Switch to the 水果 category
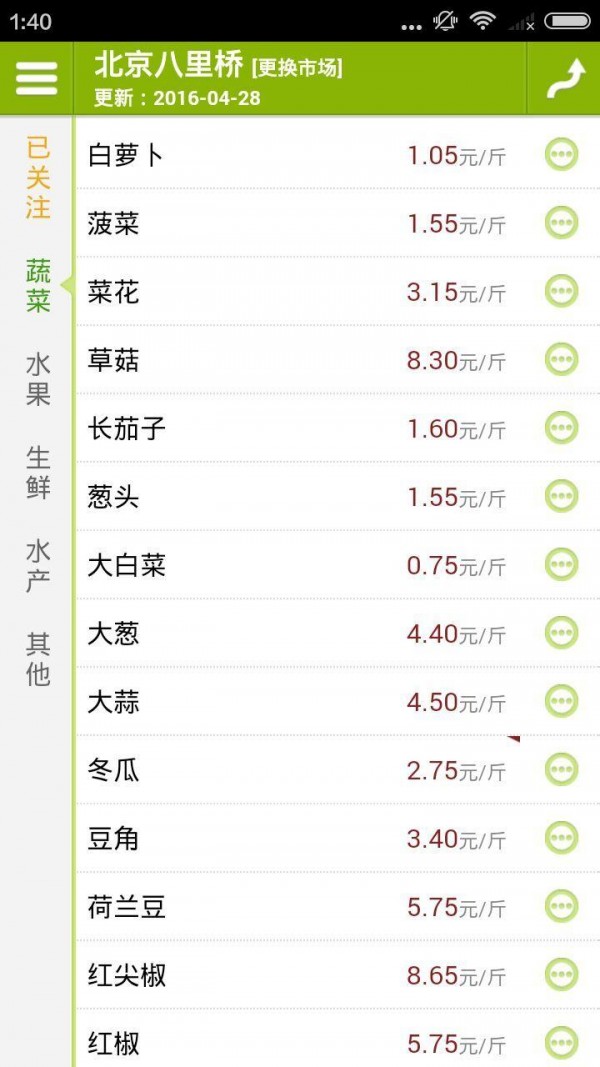 pos(38,378)
